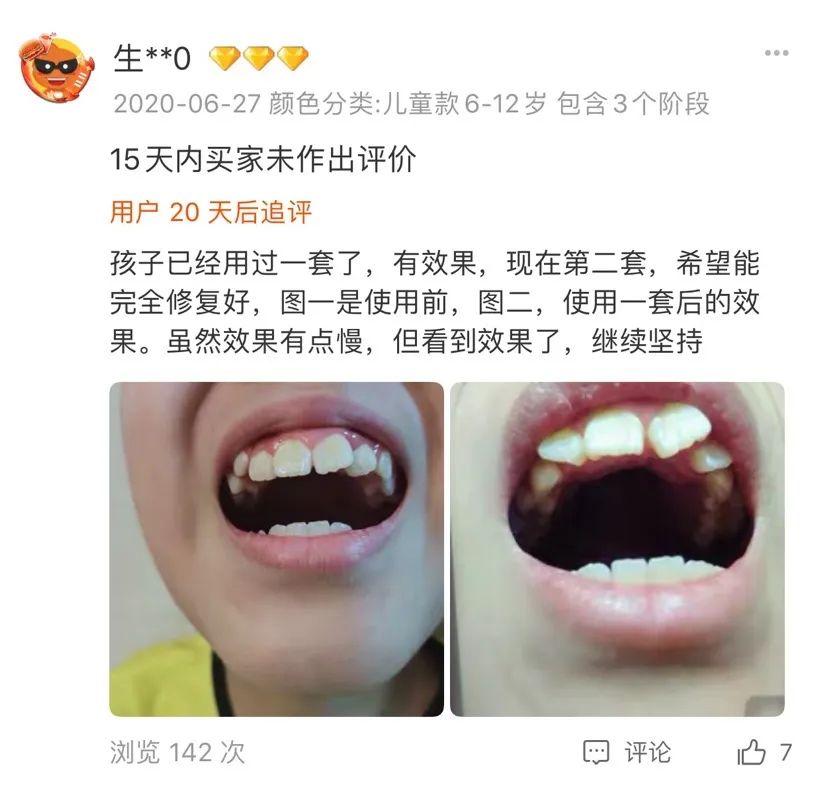Open the three-dot overflow menu
Screen dimensions: 822x804
coord(775,53)
